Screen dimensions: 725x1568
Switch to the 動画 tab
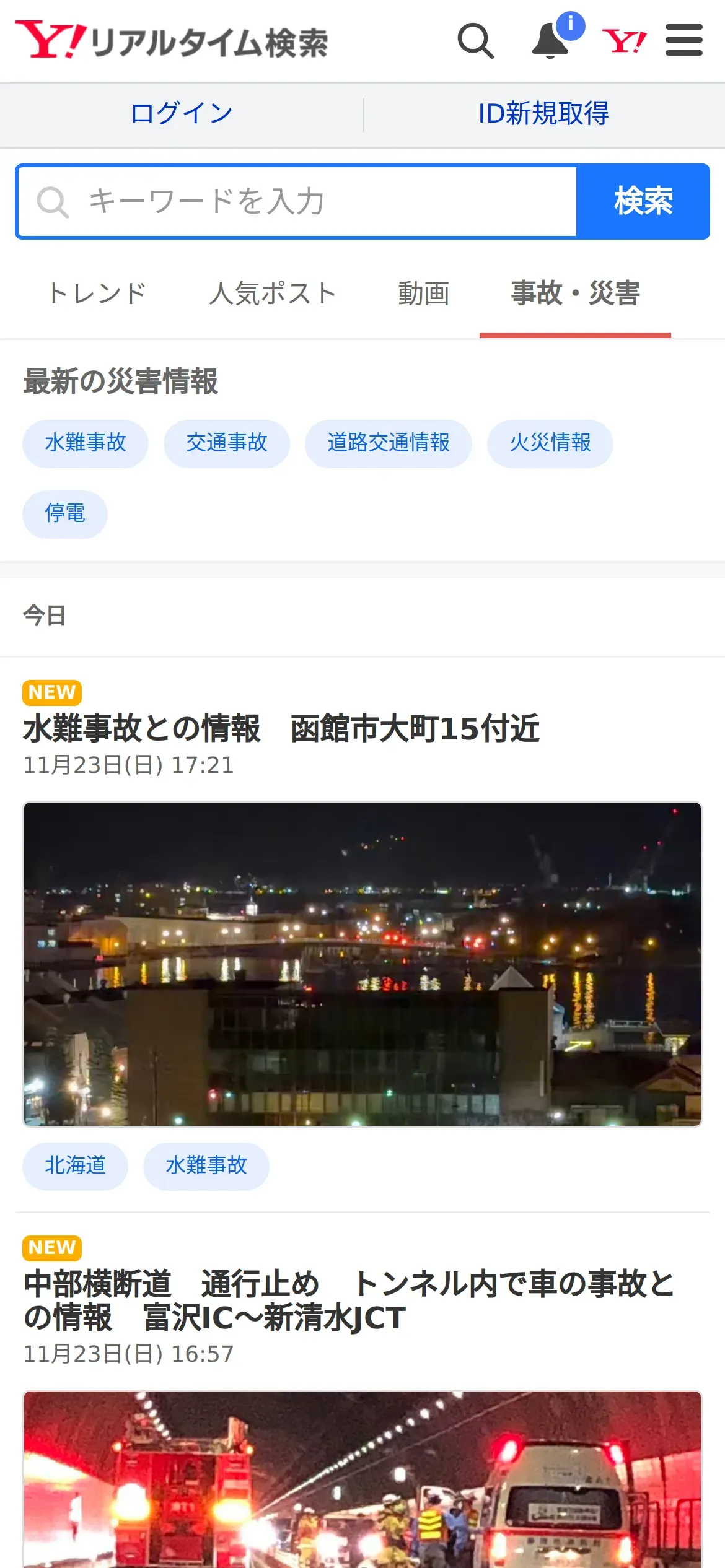[x=424, y=294]
